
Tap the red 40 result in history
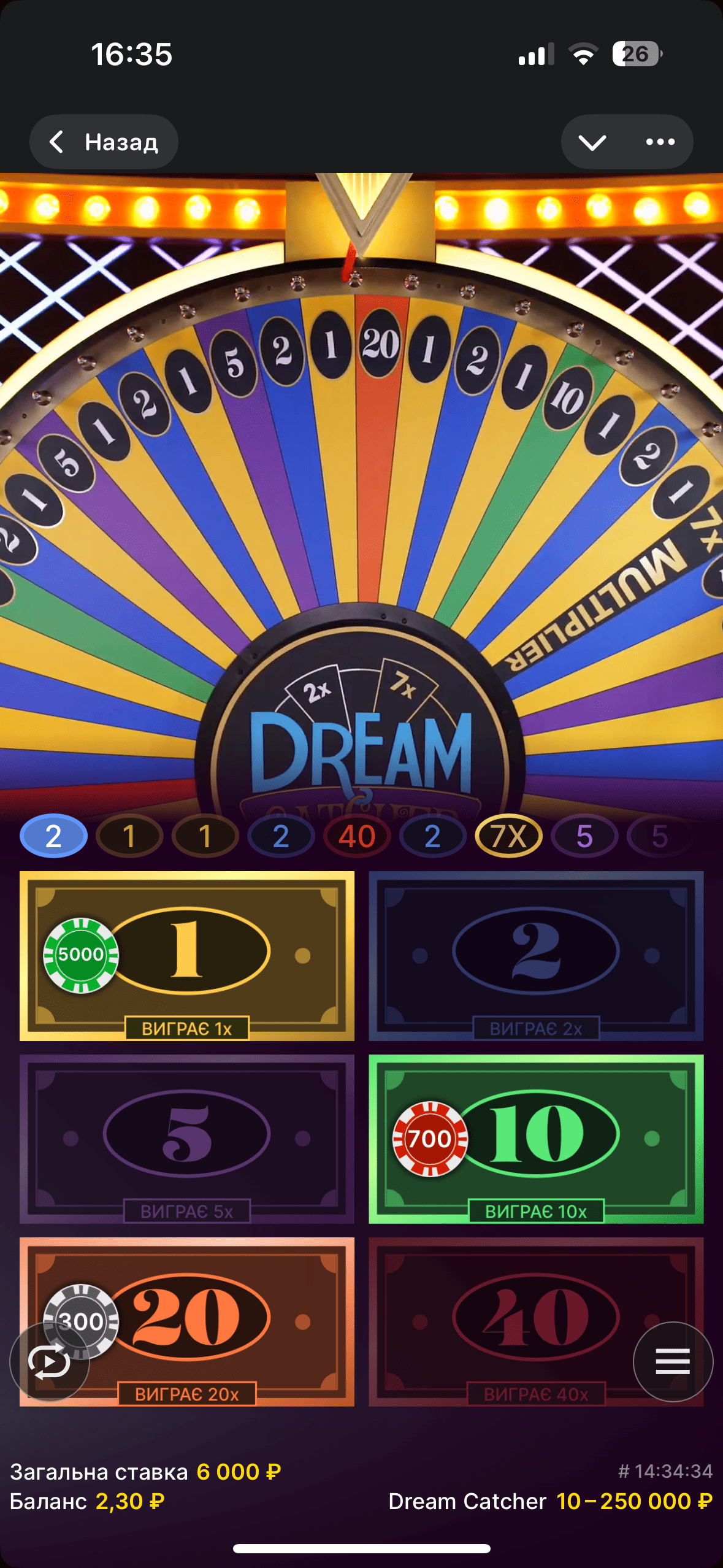357,836
